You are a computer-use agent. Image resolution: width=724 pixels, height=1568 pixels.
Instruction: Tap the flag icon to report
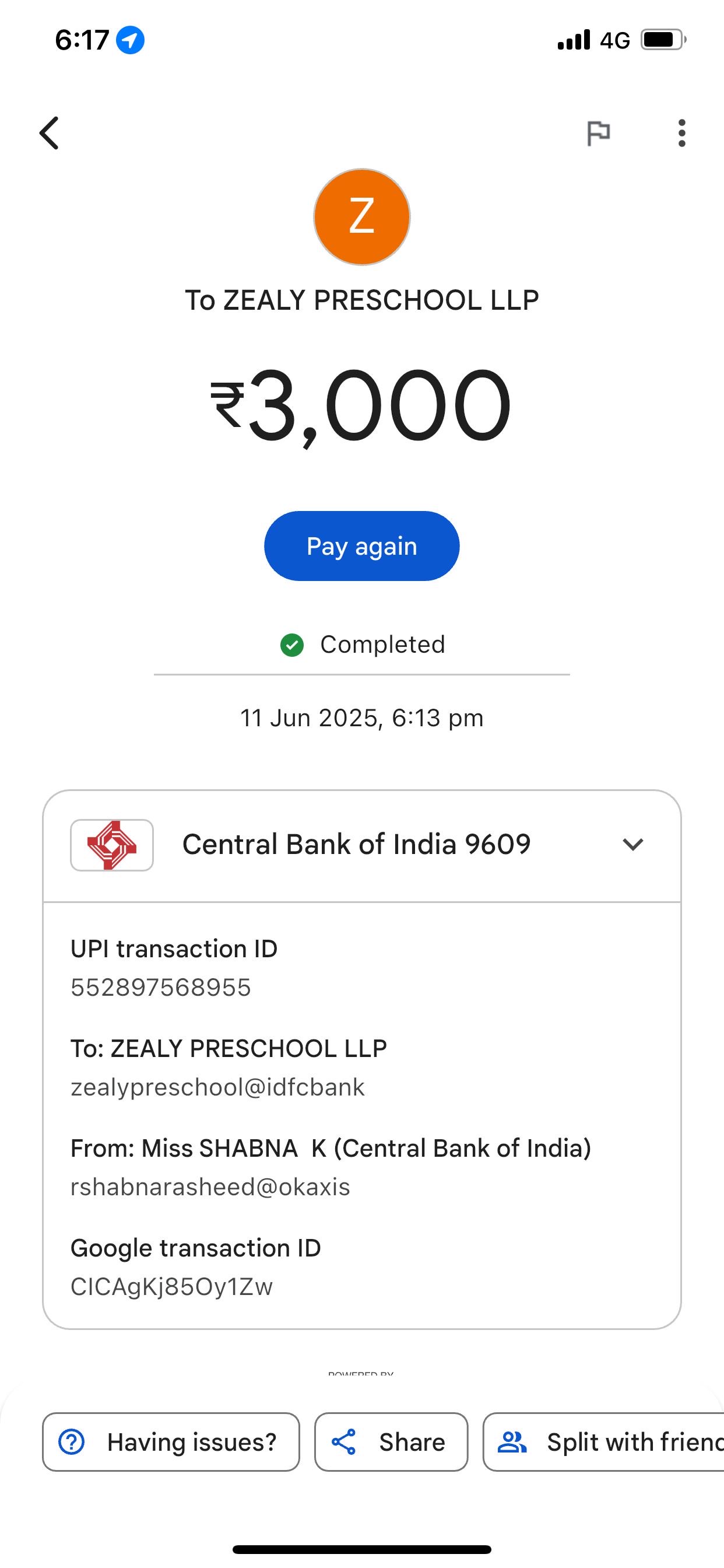598,132
